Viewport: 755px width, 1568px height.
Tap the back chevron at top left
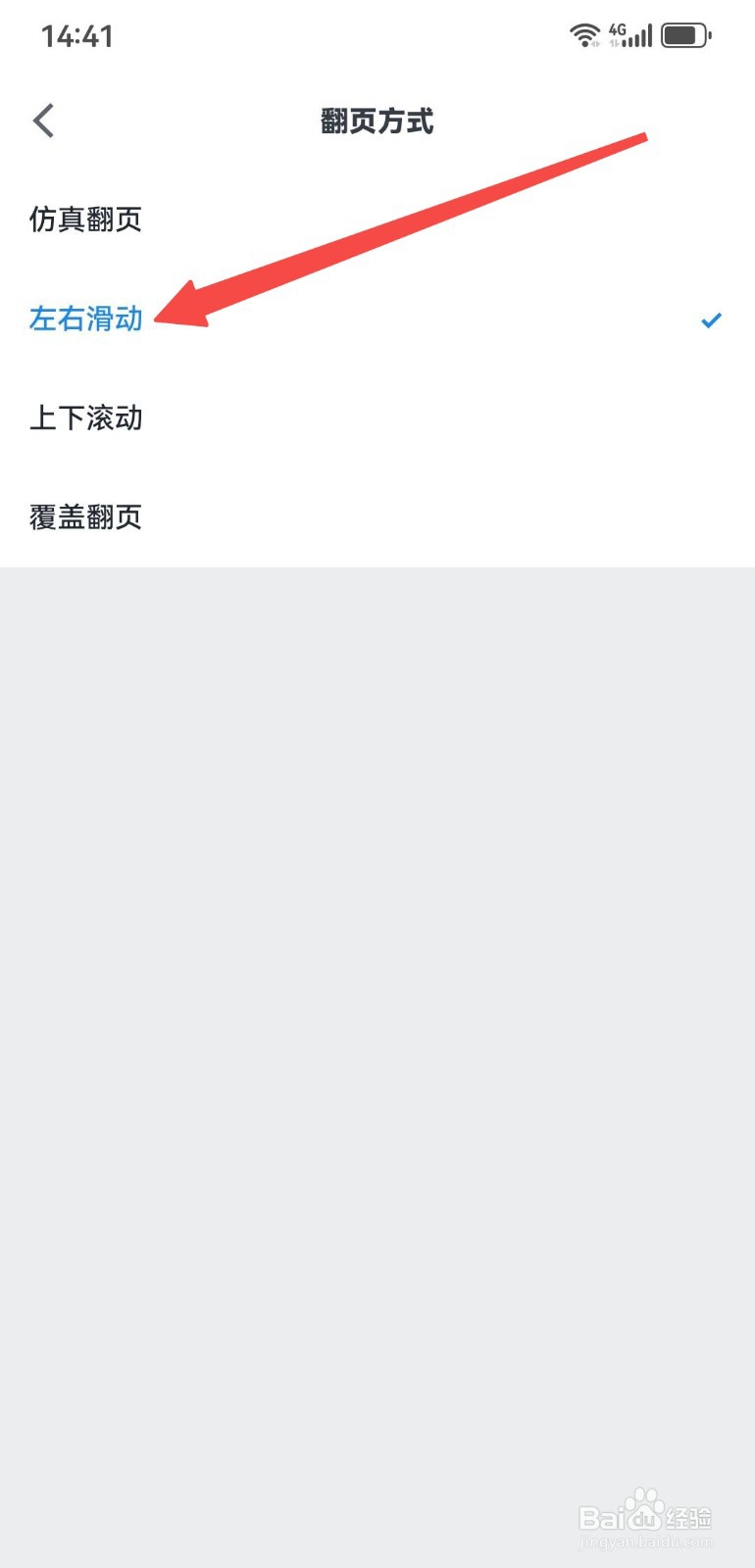[x=42, y=120]
